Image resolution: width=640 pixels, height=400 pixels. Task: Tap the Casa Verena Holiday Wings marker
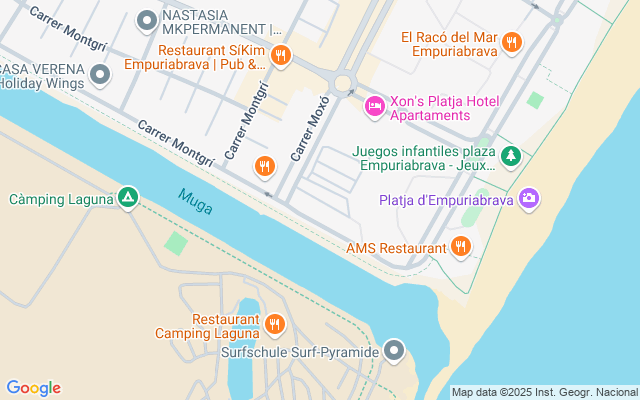100,75
